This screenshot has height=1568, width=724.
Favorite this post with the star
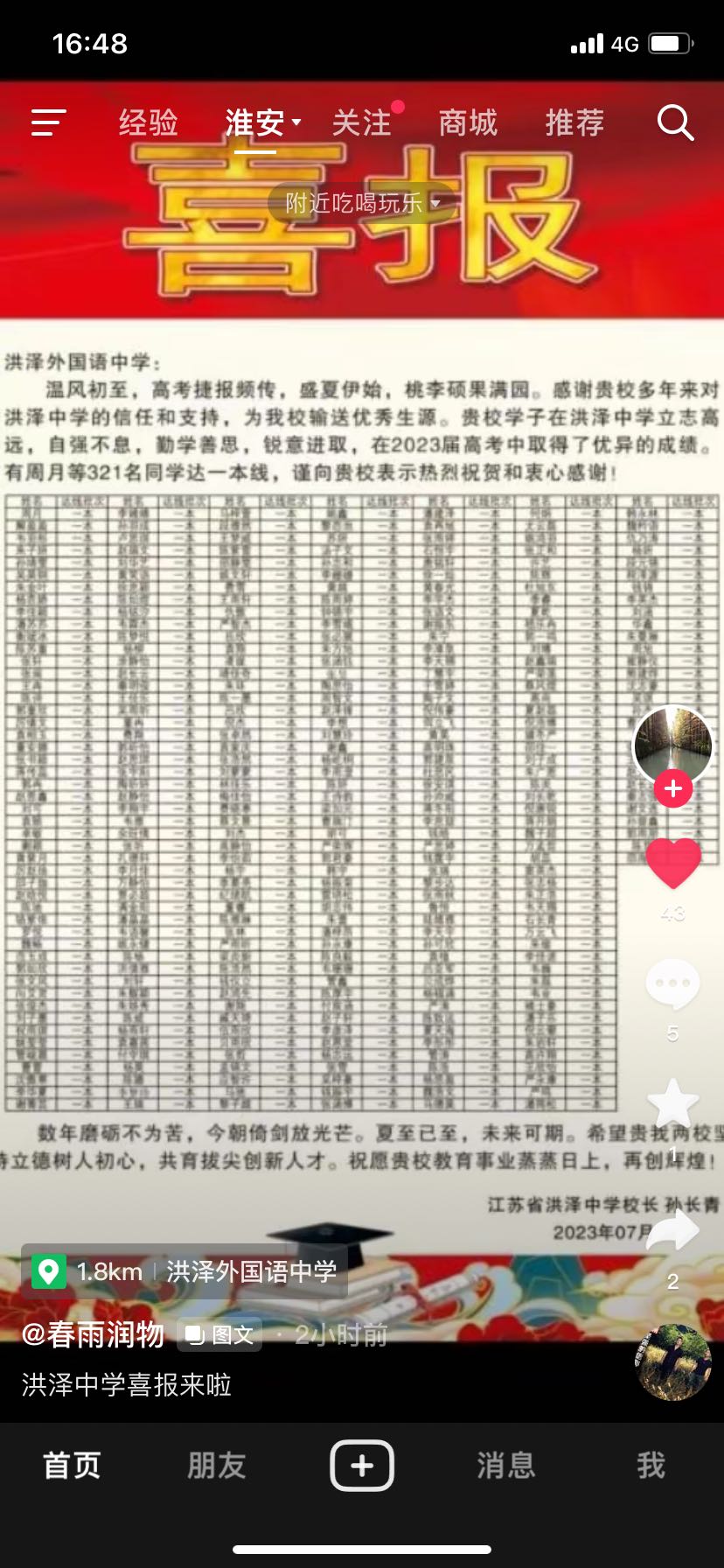[672, 1102]
